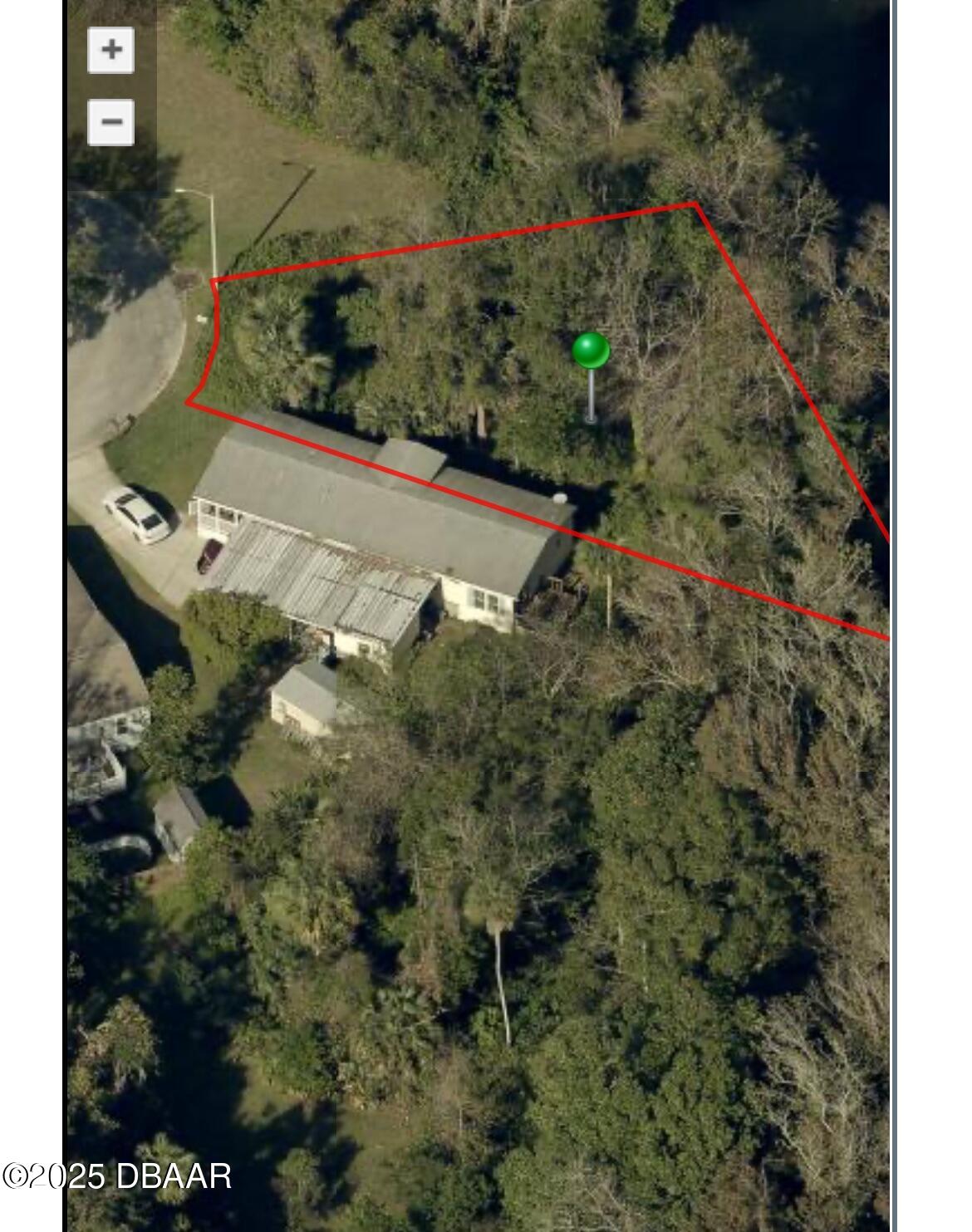Zoom in on the aerial map
This screenshot has width=972, height=1232.
click(111, 50)
